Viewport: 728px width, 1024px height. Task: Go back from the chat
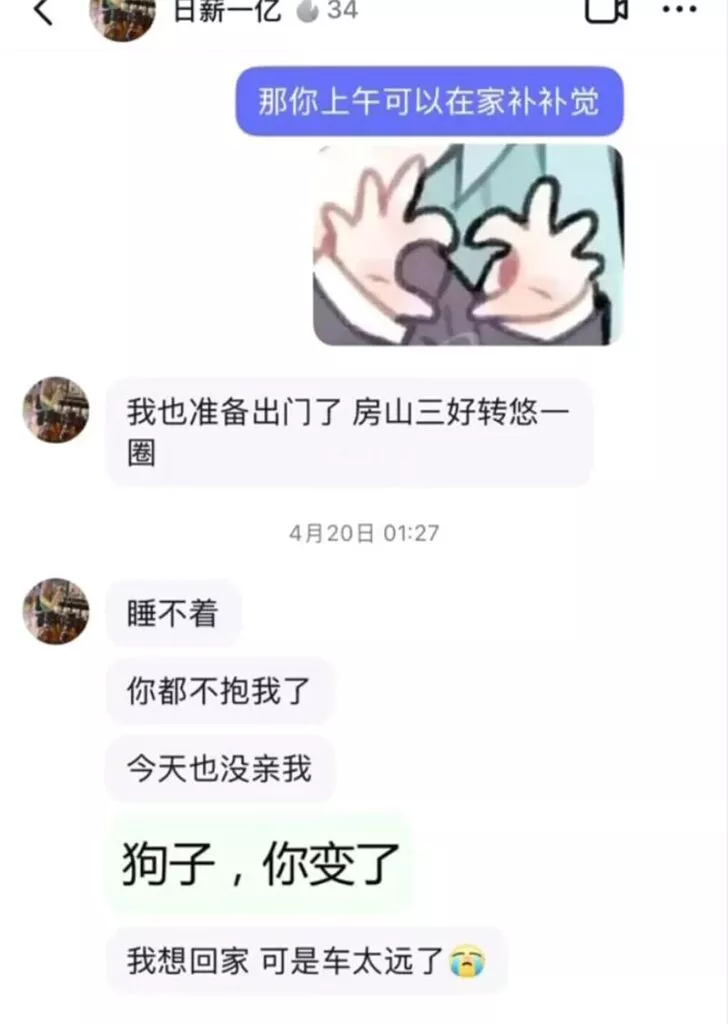[x=42, y=12]
